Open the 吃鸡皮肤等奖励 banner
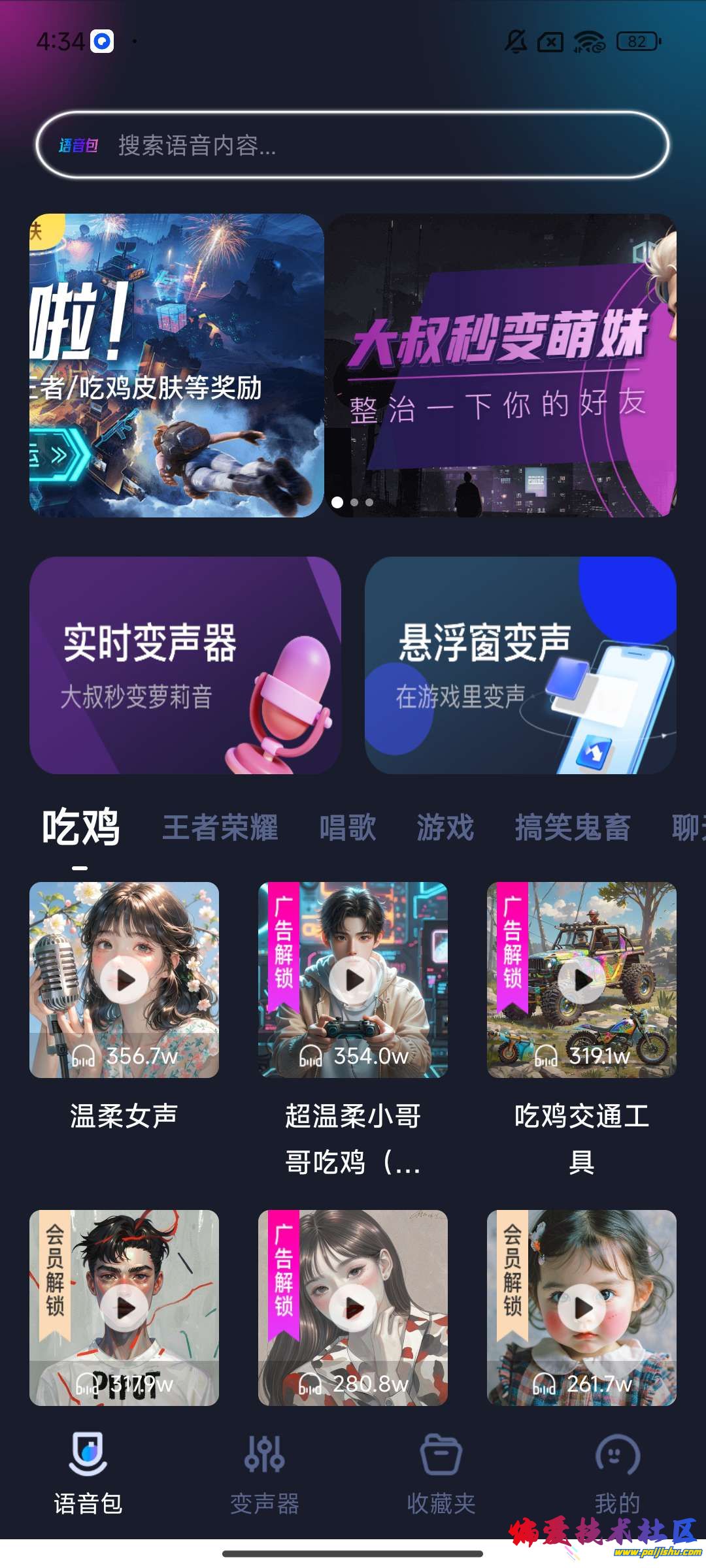This screenshot has height=1568, width=706. click(x=176, y=366)
